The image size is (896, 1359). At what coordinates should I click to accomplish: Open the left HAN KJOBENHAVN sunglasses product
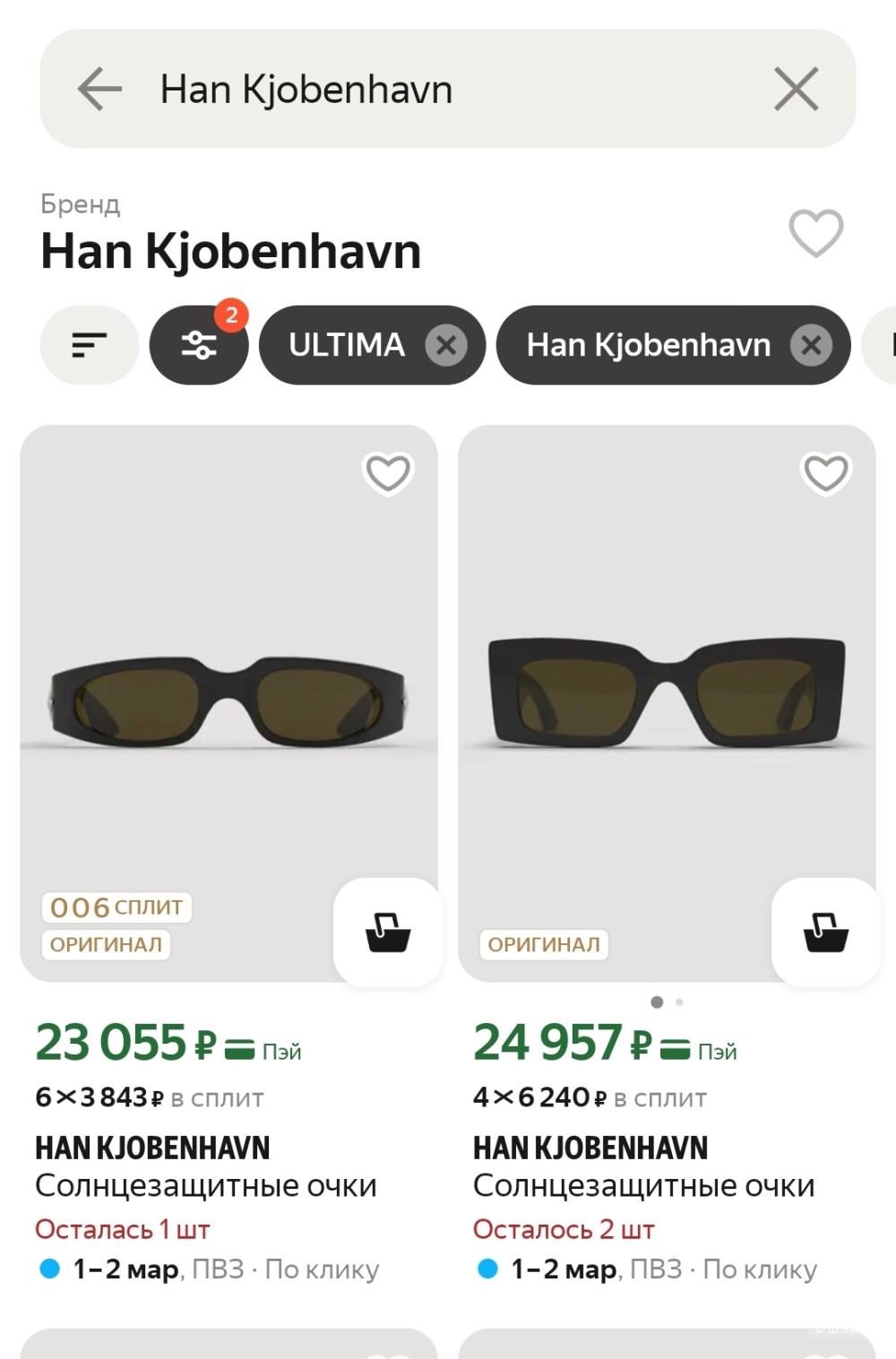pyautogui.click(x=155, y=1148)
